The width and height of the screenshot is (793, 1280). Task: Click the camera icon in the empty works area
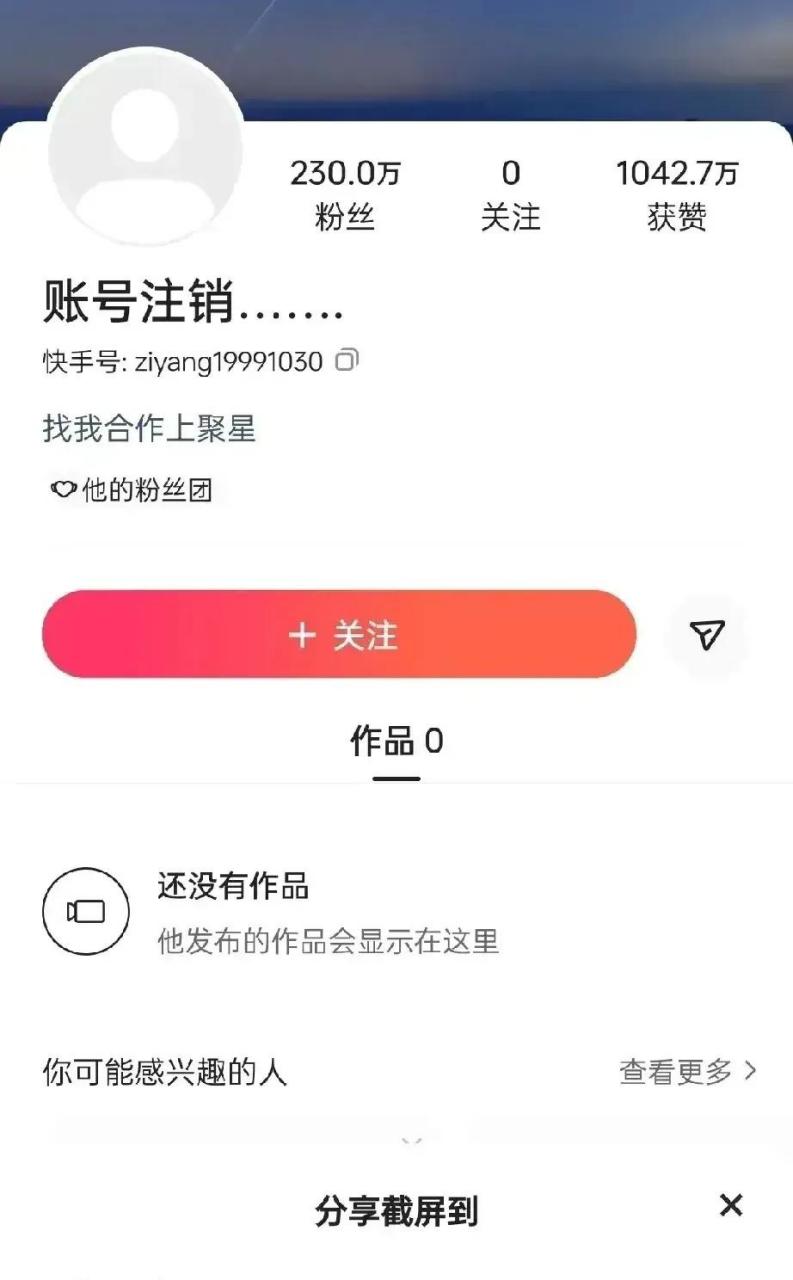tap(86, 911)
